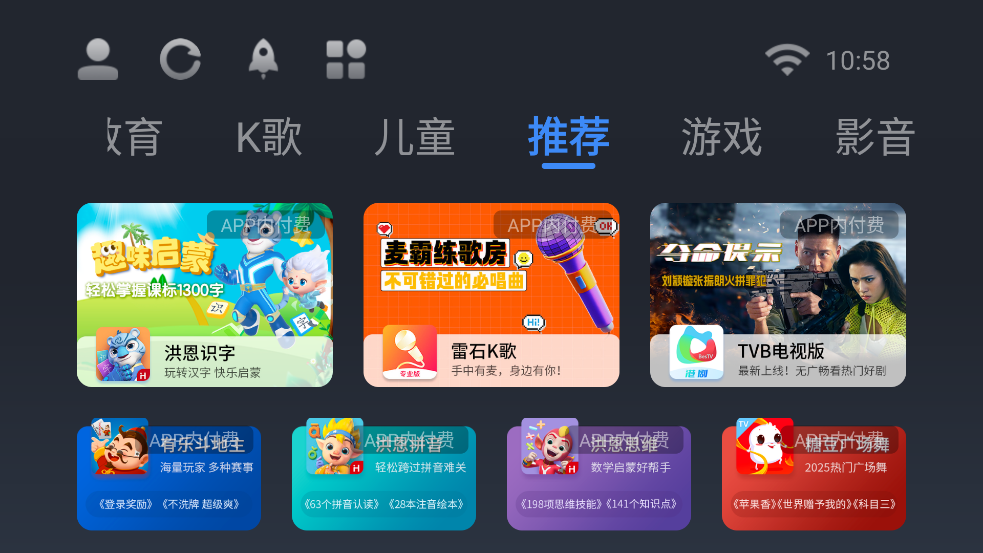
Task: Open the user account icon
Action: coord(98,60)
